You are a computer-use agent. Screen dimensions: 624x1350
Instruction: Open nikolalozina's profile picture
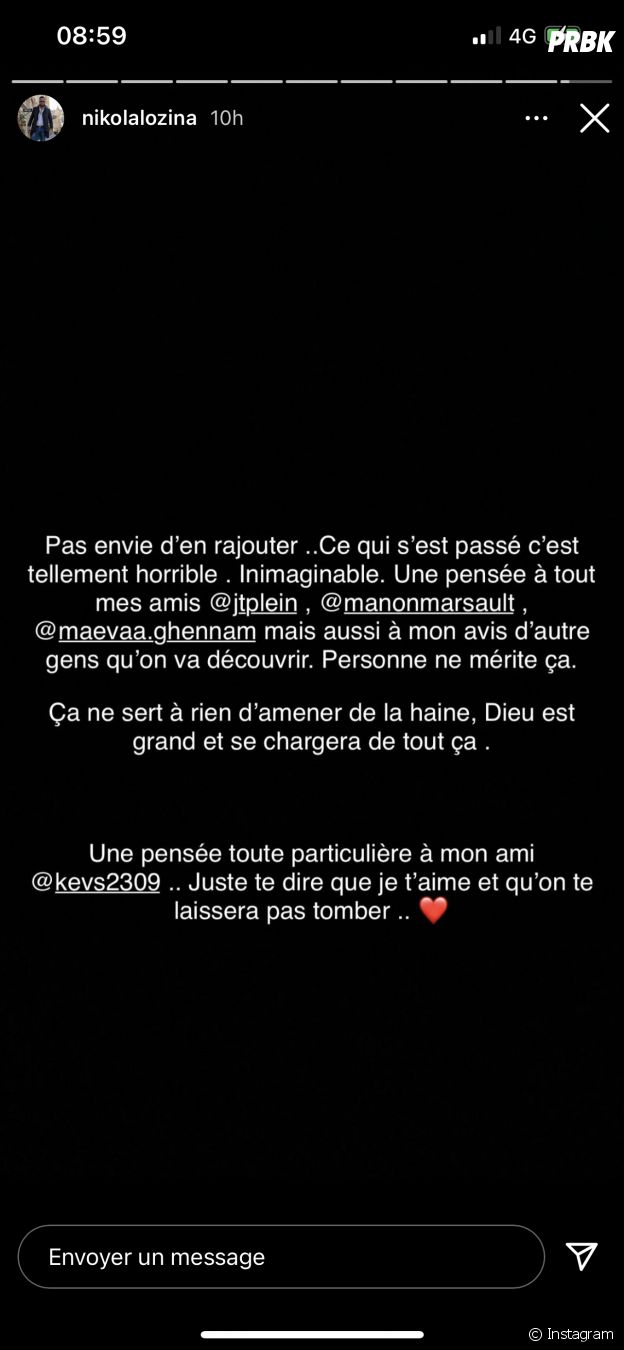click(41, 118)
